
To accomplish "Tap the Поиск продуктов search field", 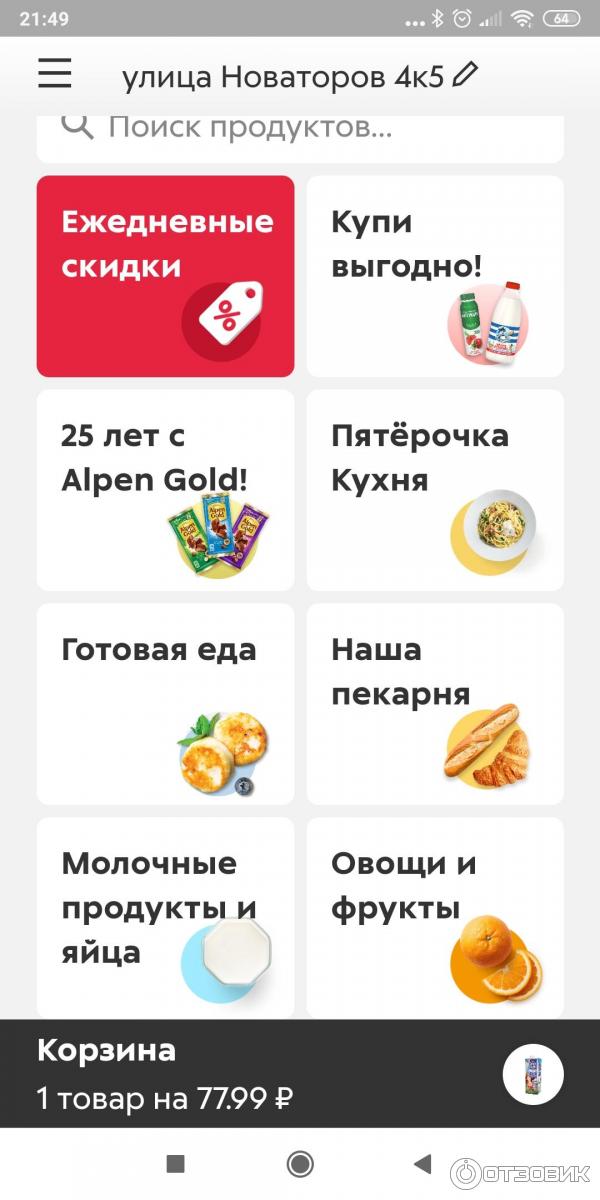I will tap(300, 128).
